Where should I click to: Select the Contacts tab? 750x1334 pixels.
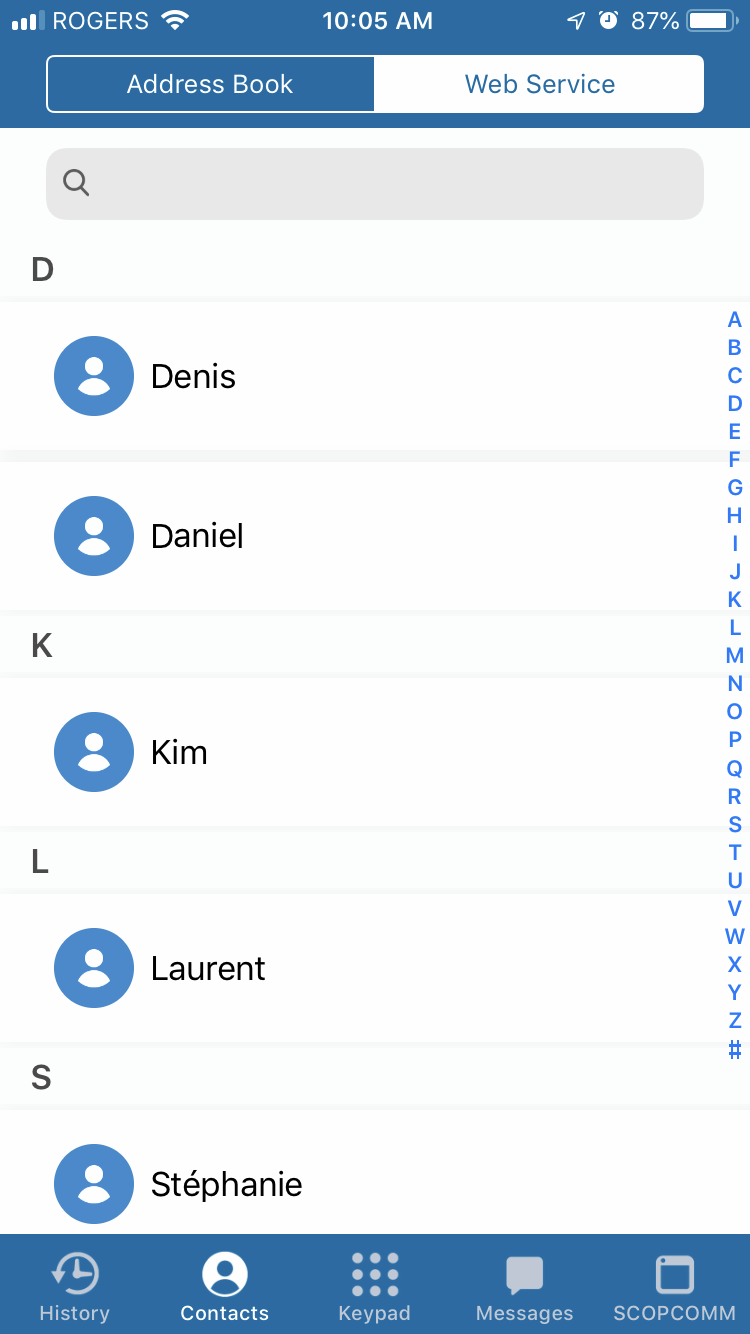pyautogui.click(x=224, y=1286)
